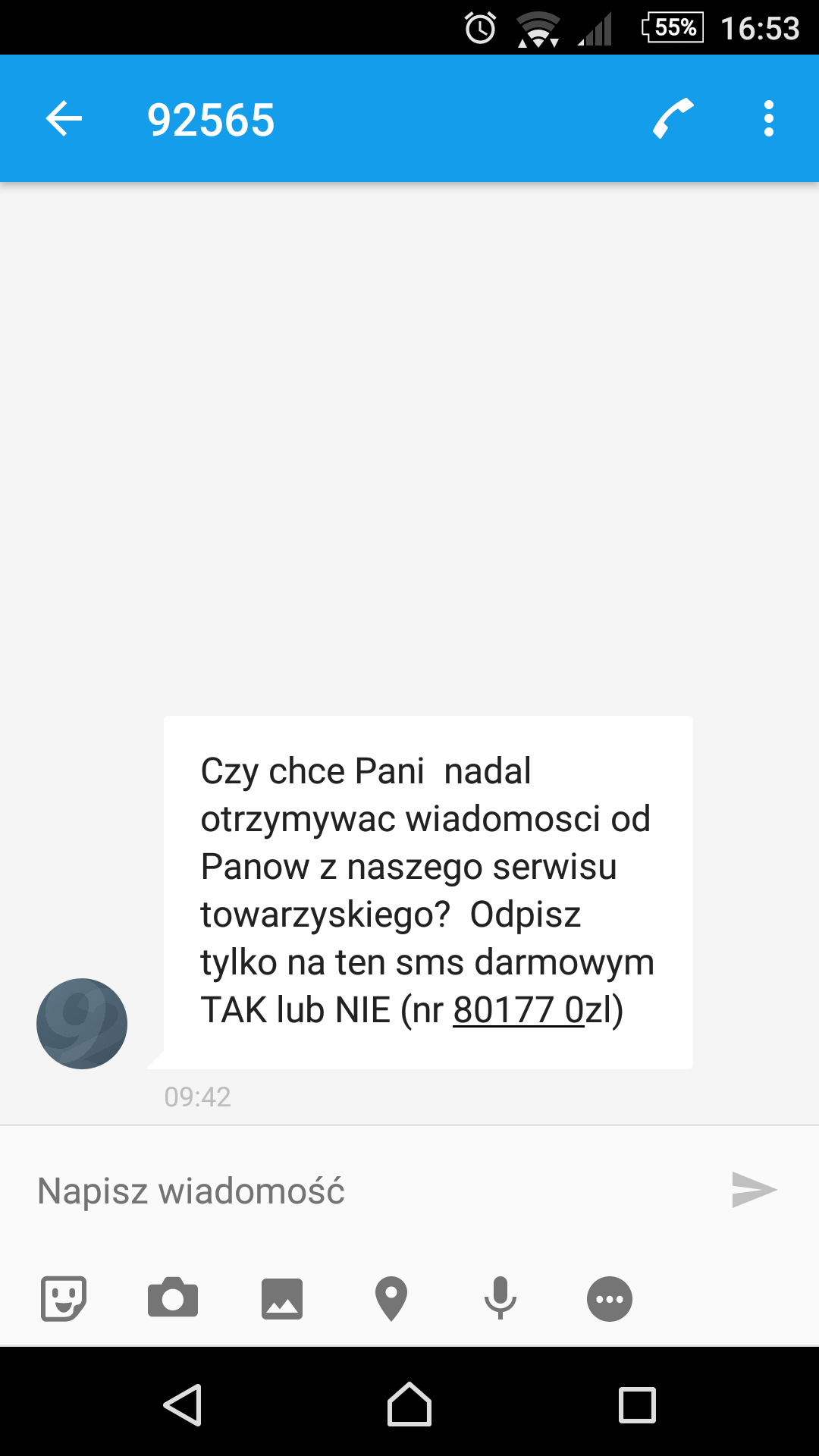Attach an image from the gallery icon
Image resolution: width=819 pixels, height=1456 pixels.
(282, 1299)
